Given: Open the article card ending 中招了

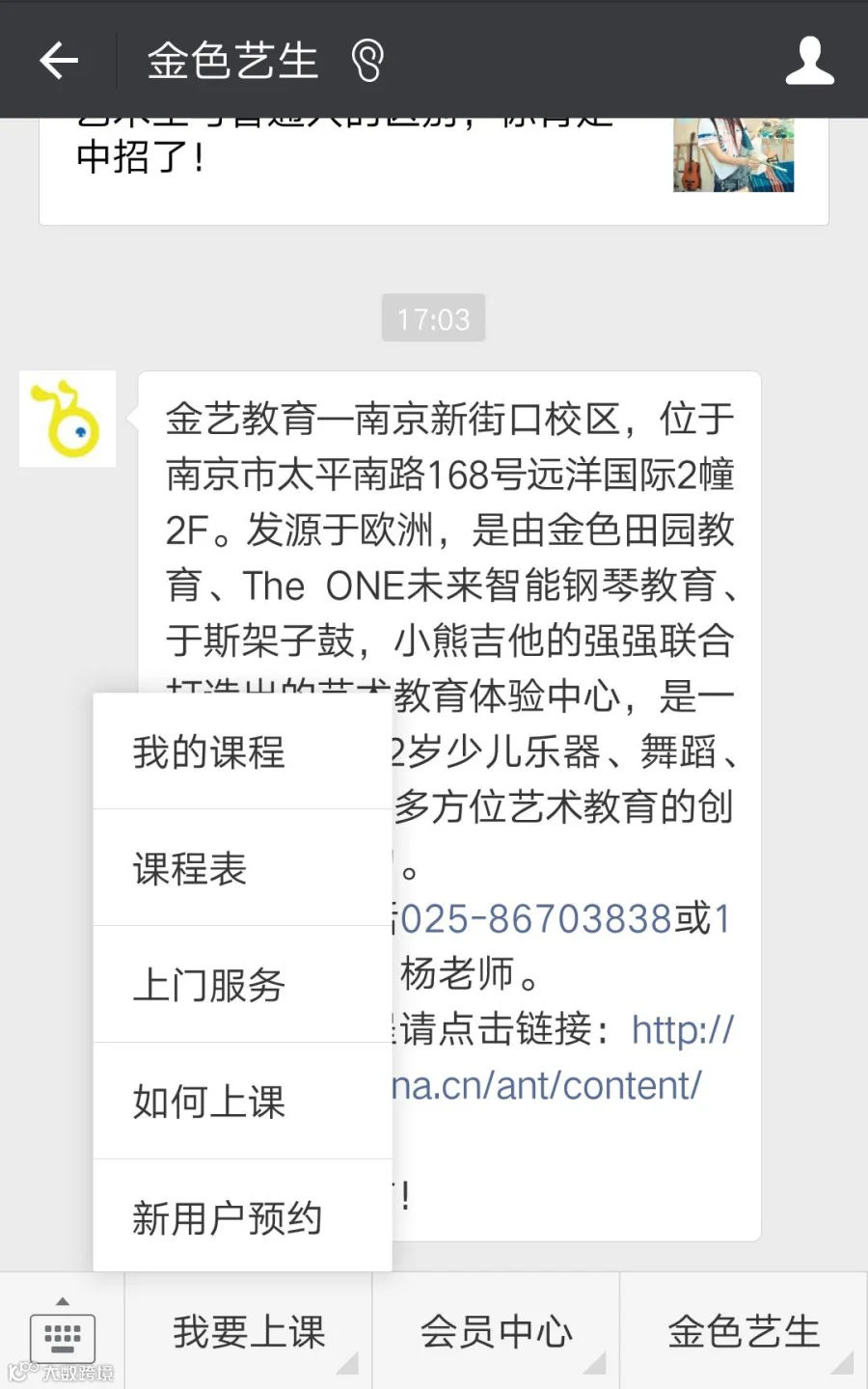Looking at the screenshot, I should [434, 171].
